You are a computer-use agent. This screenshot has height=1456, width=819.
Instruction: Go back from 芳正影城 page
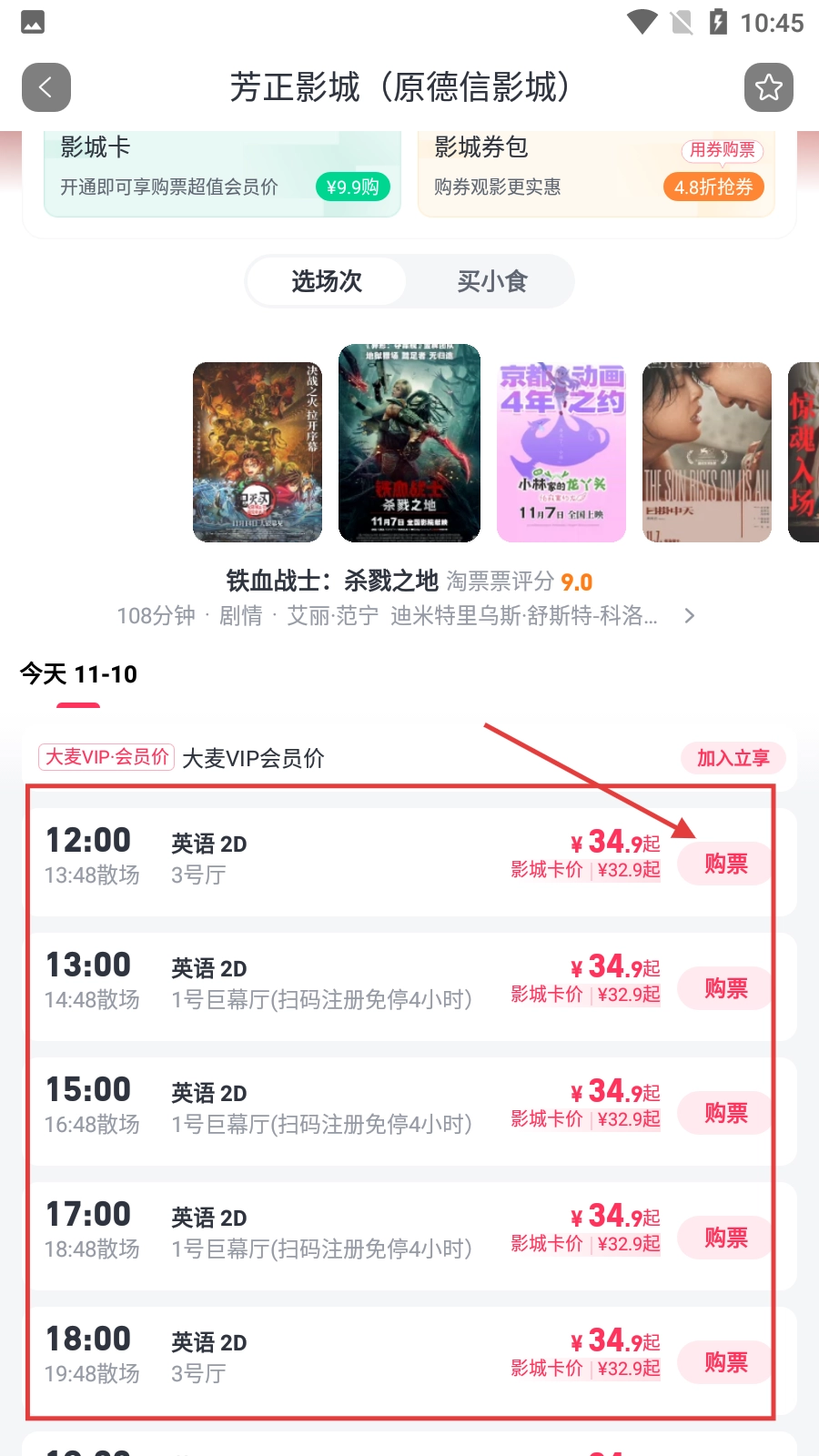pyautogui.click(x=46, y=87)
